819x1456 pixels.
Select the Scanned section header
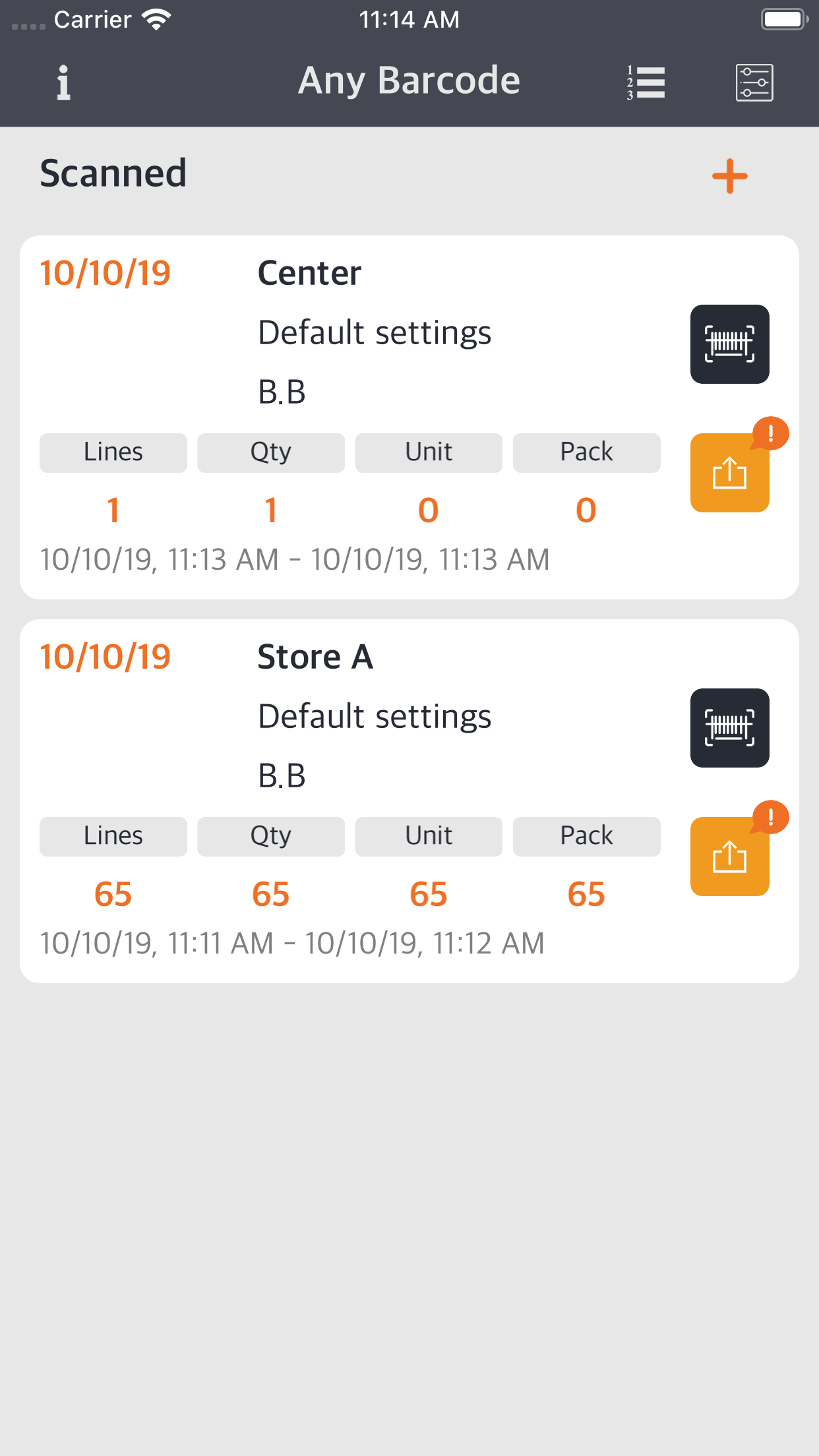pyautogui.click(x=113, y=173)
